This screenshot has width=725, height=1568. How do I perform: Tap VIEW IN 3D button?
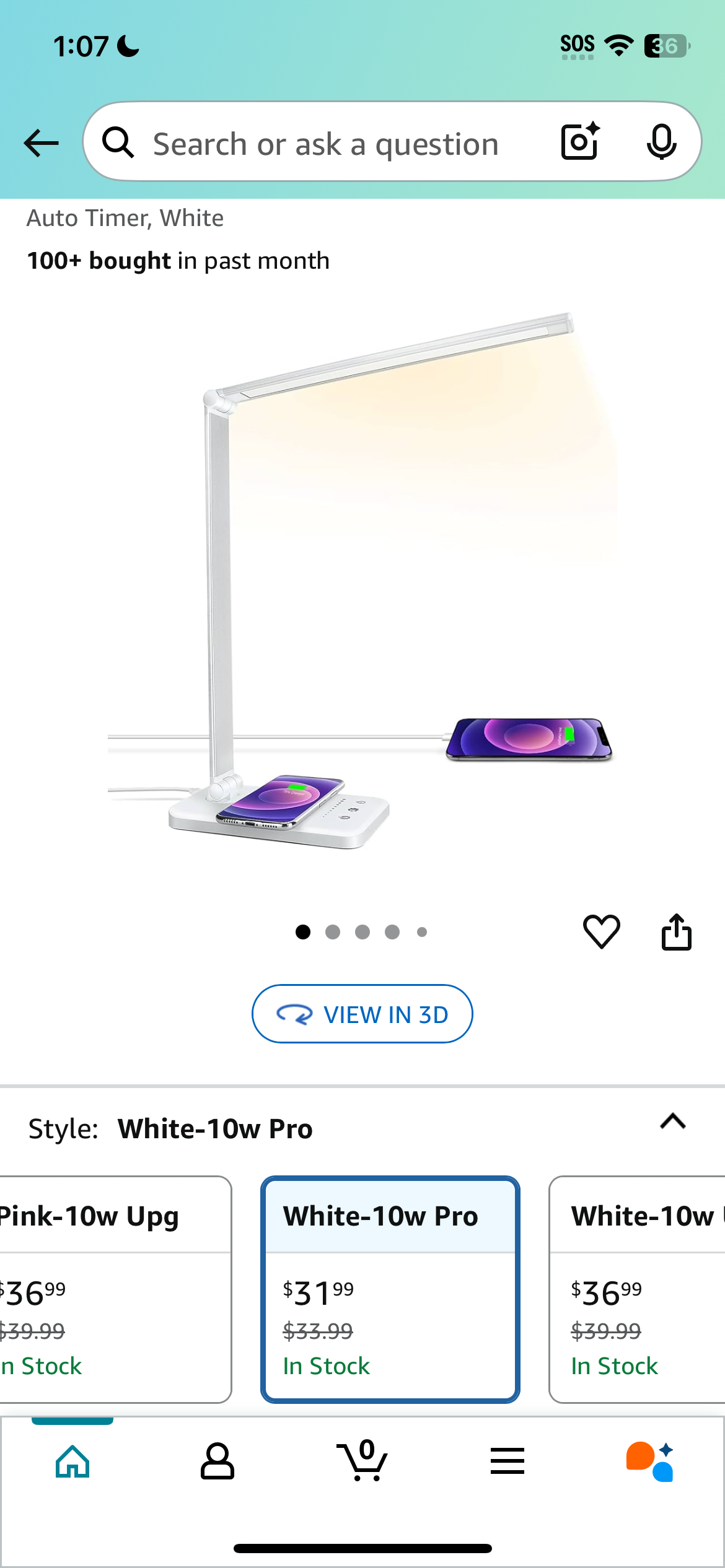tap(362, 1014)
